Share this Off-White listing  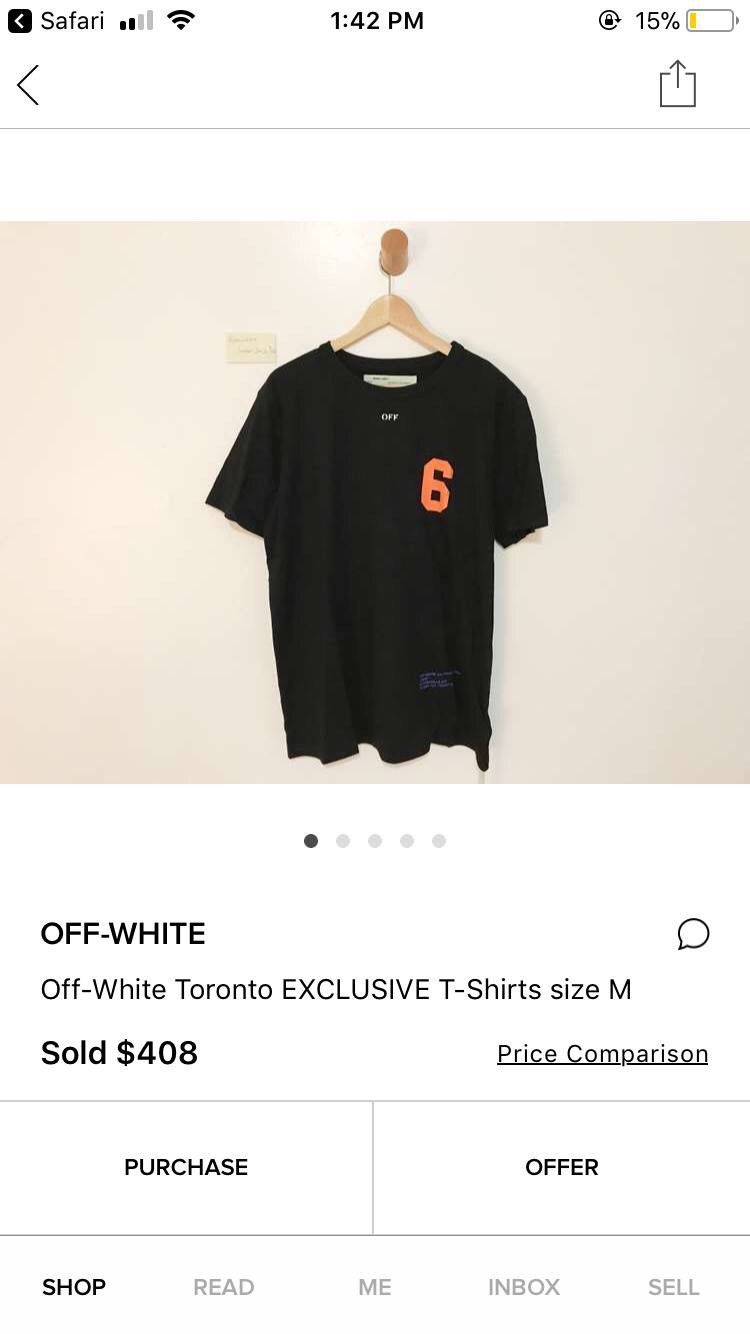tap(677, 84)
